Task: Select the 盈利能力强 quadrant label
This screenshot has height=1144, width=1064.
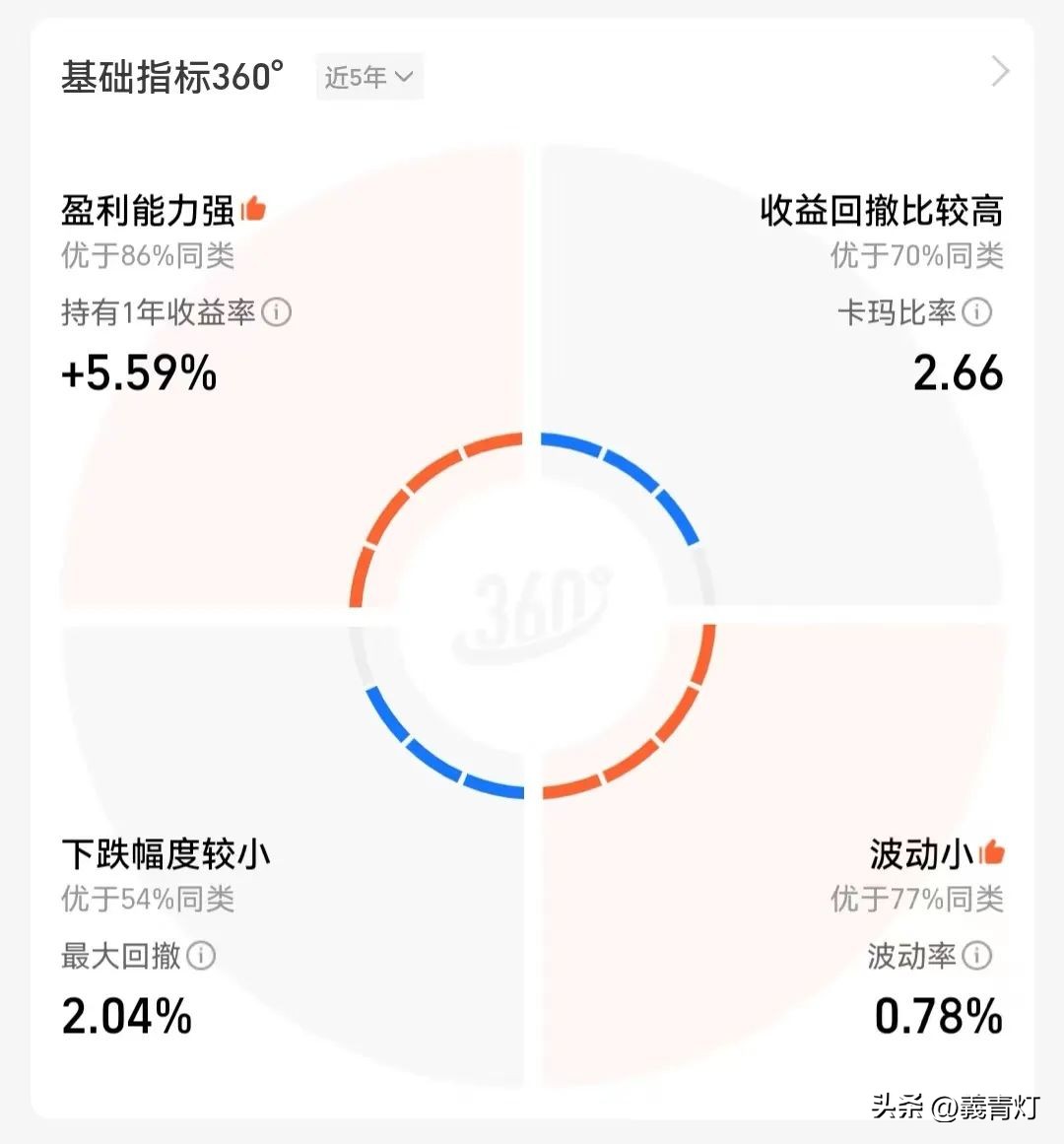Action: pos(148,207)
